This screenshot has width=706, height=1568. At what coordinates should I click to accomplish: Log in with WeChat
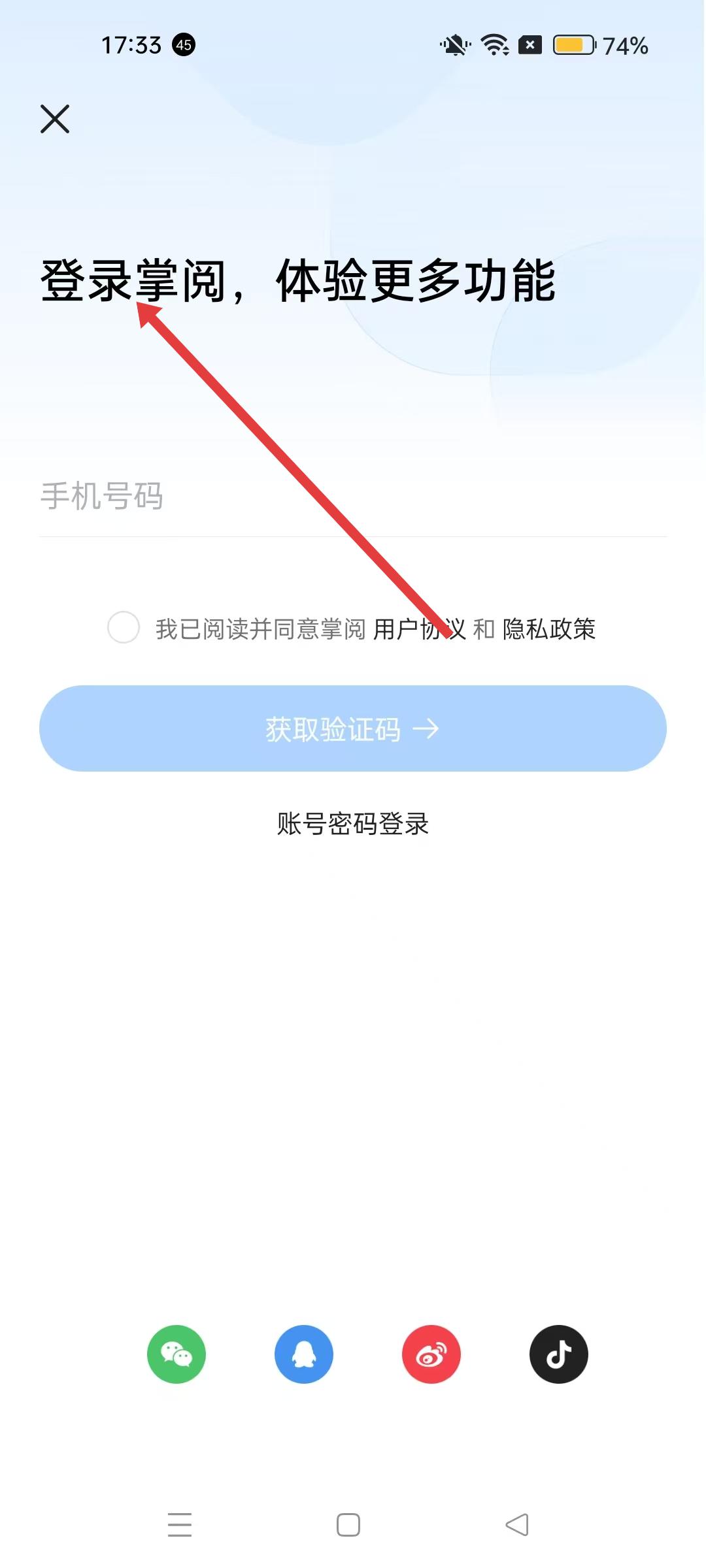coord(176,1354)
